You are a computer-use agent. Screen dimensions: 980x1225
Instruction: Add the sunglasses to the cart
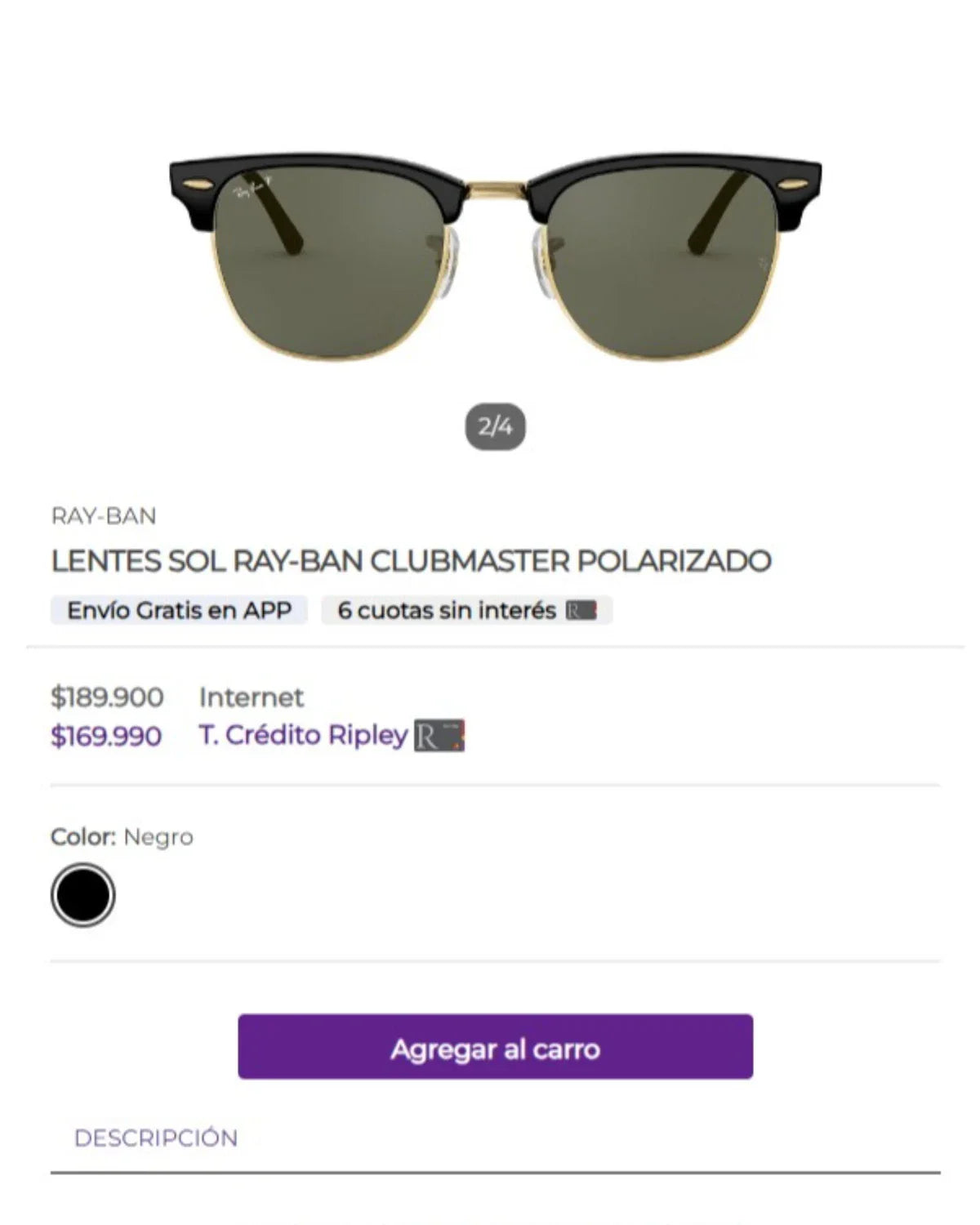click(495, 1047)
